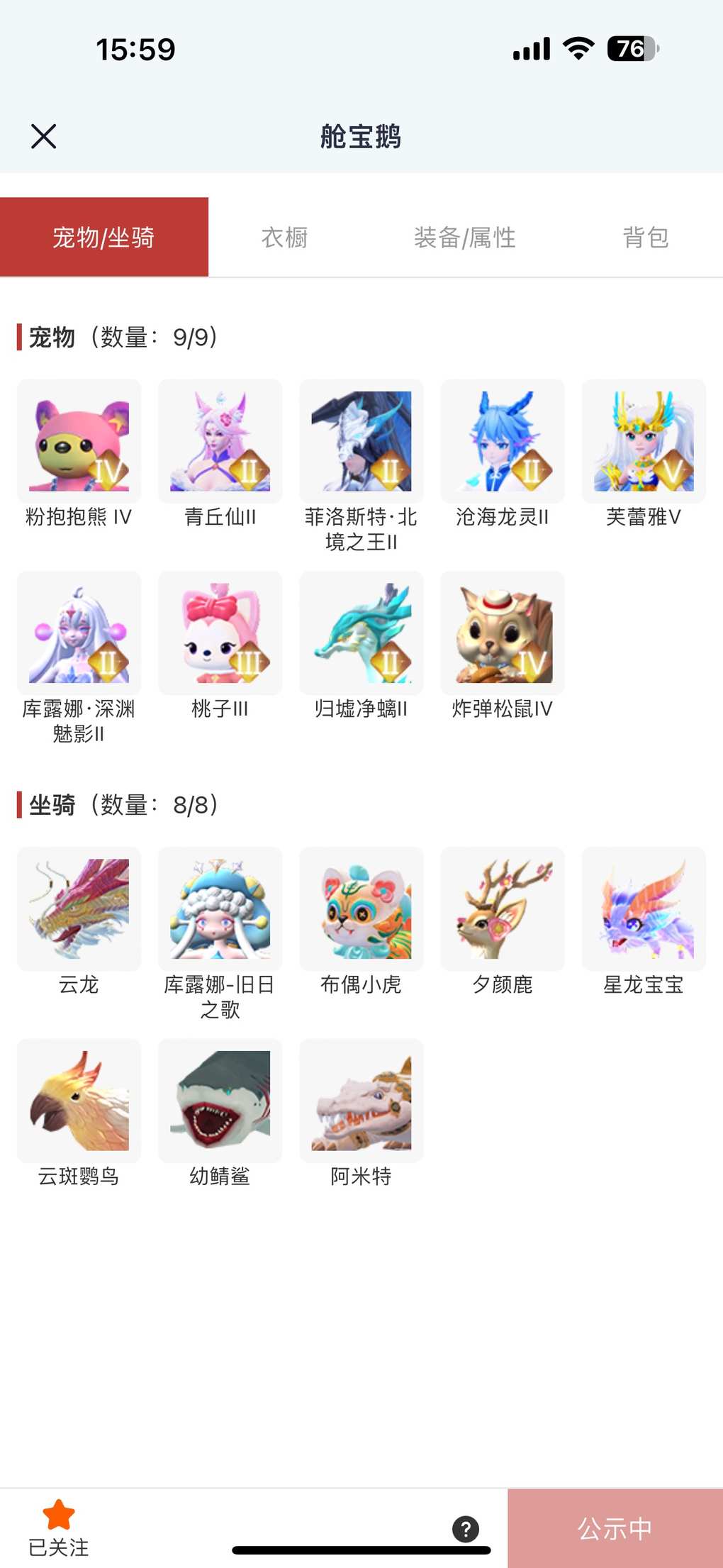Open mount 库露娜-旧日之歌
This screenshot has width=723, height=1568.
(220, 909)
